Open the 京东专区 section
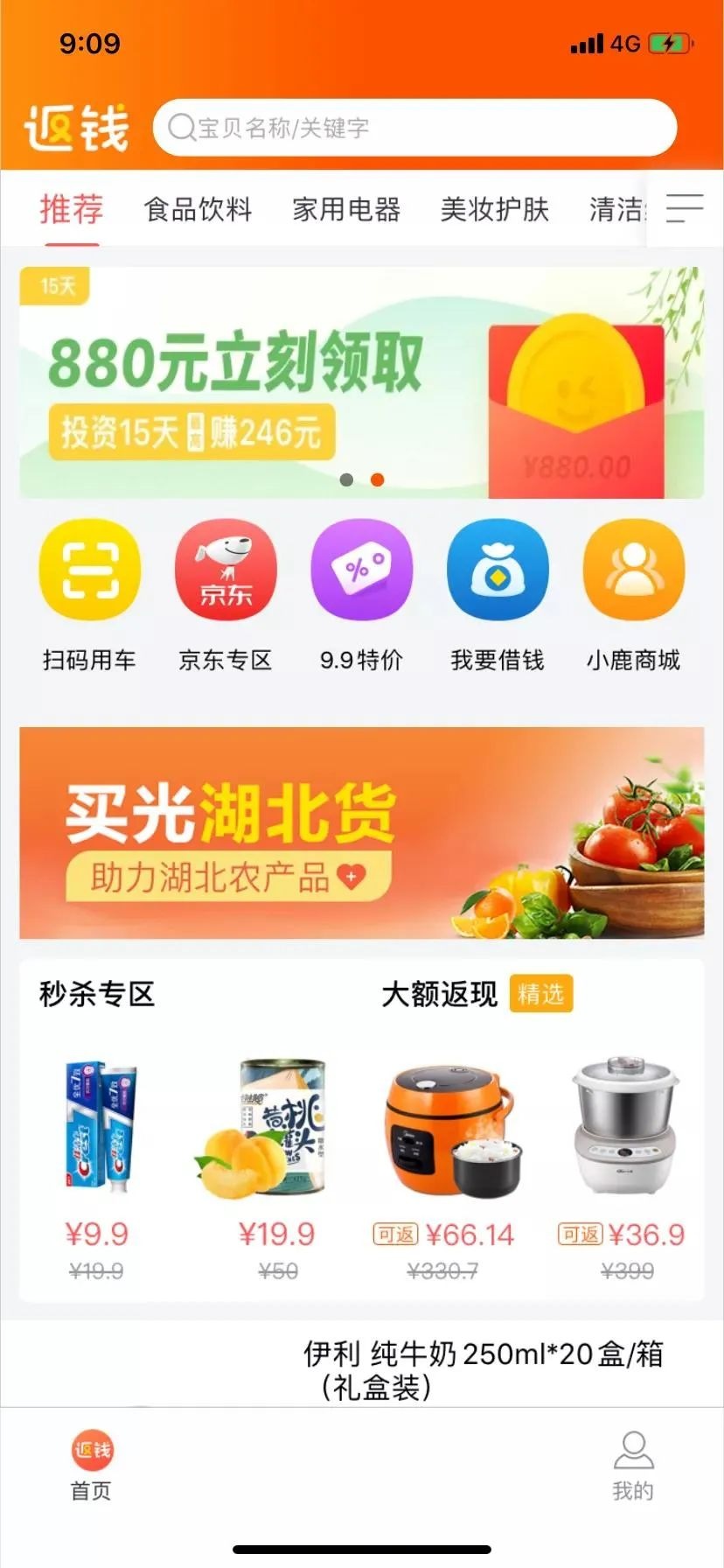 (x=226, y=593)
